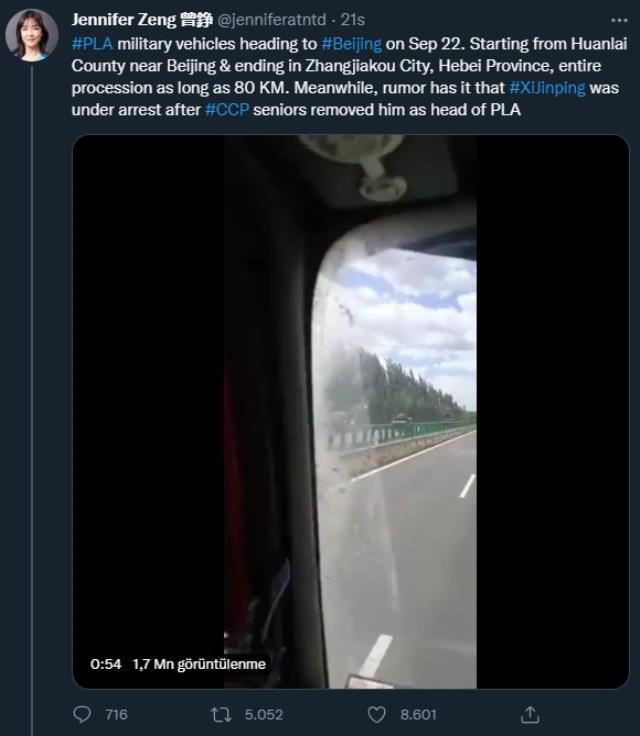Like the tweet with 8.601 likes
The width and height of the screenshot is (640, 736).
click(x=377, y=714)
